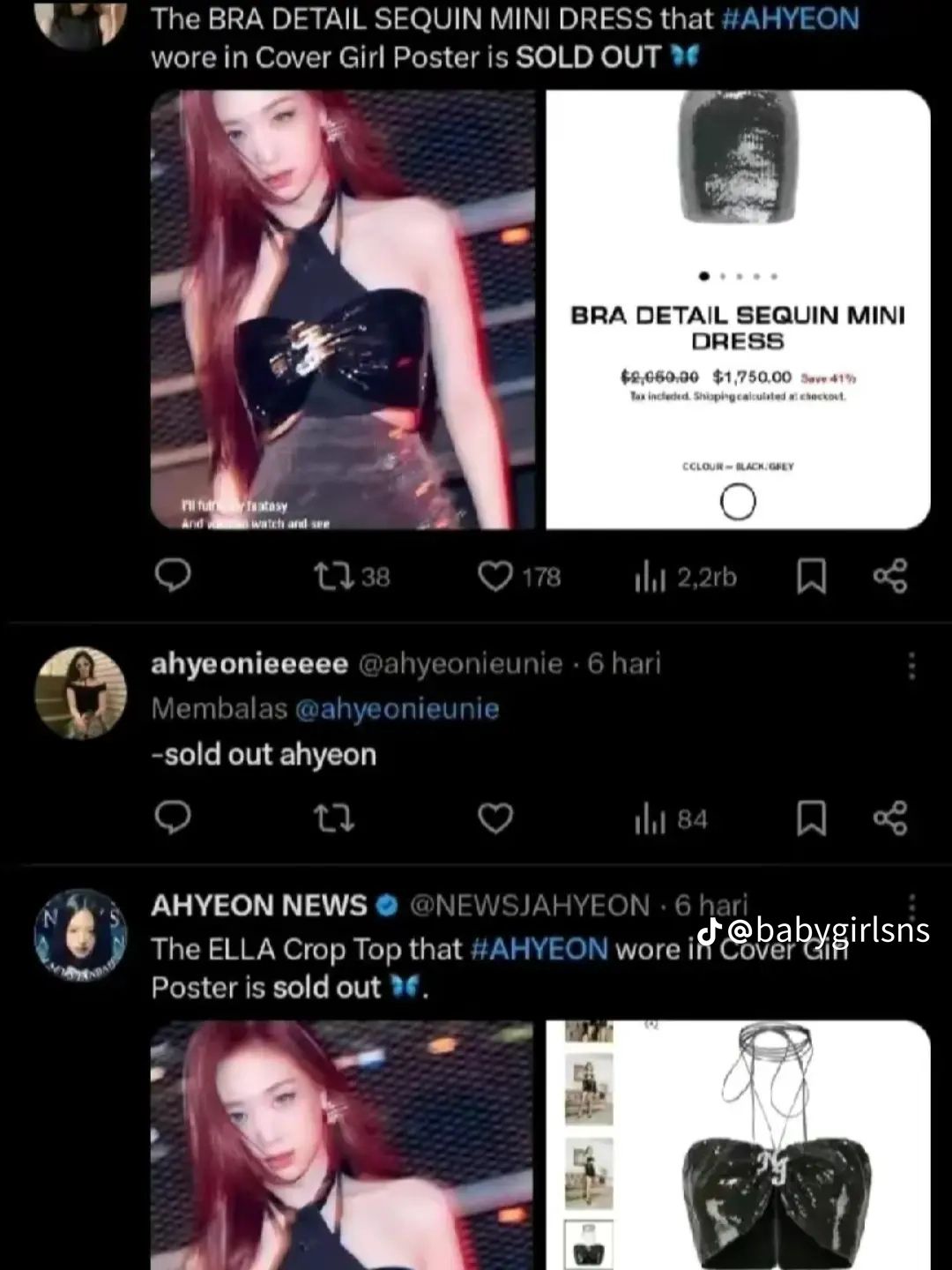Open ahyeonieeeee's profile picture
This screenshot has height=1270, width=952.
(x=80, y=692)
